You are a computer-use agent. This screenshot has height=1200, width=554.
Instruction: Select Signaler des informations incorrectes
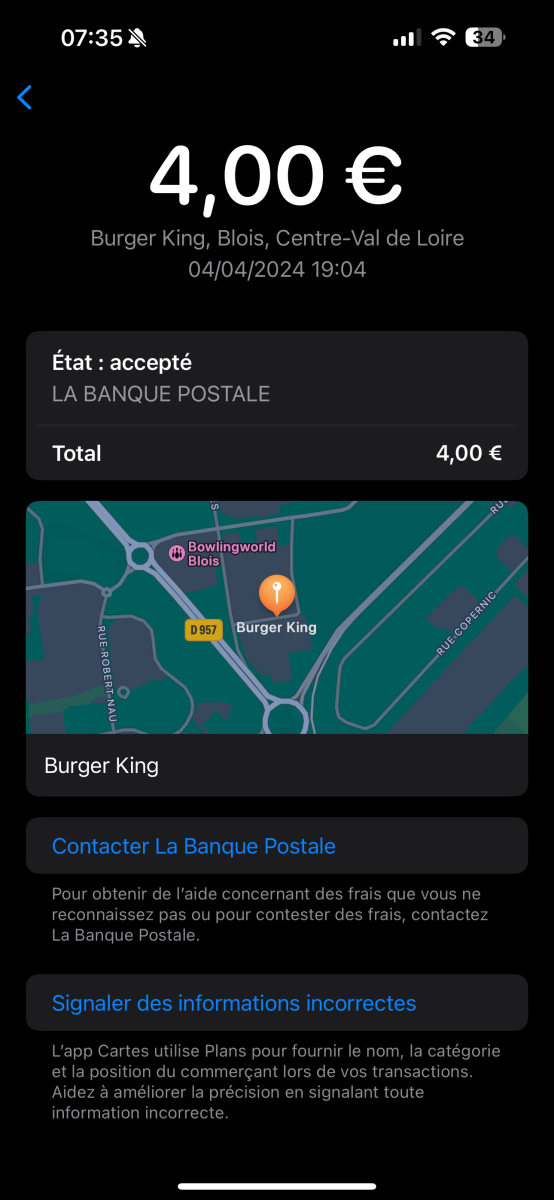point(277,1003)
